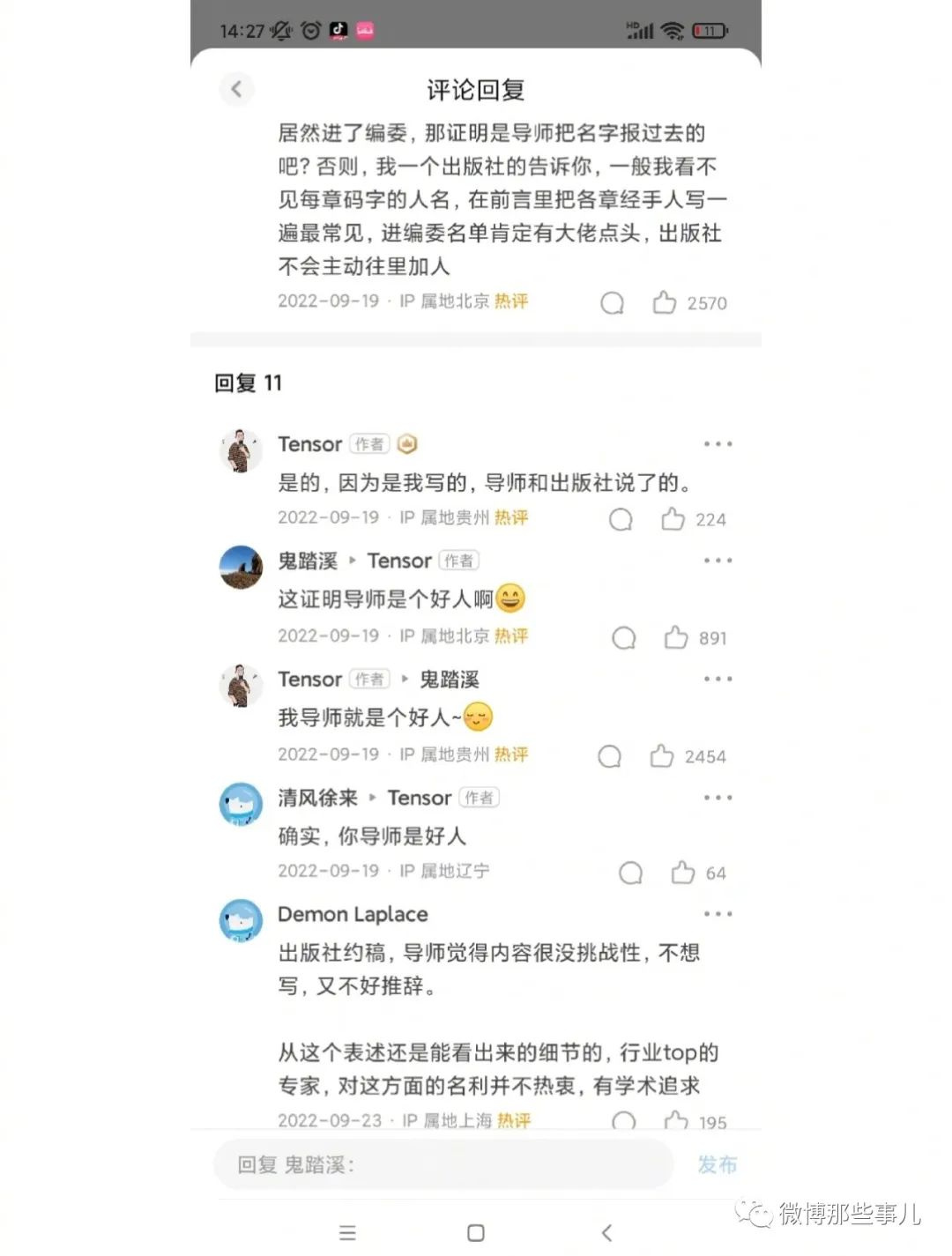
Task: Like Demon Laplace's reply with 195 likes
Action: click(676, 1120)
